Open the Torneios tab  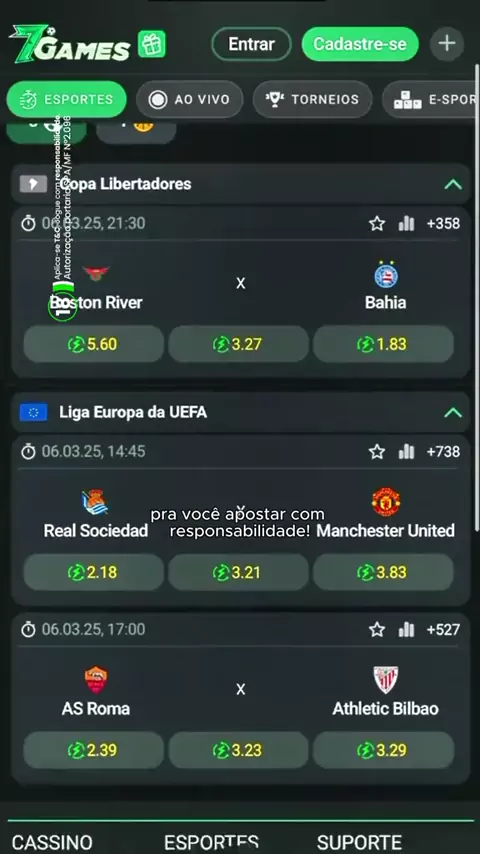point(312,100)
